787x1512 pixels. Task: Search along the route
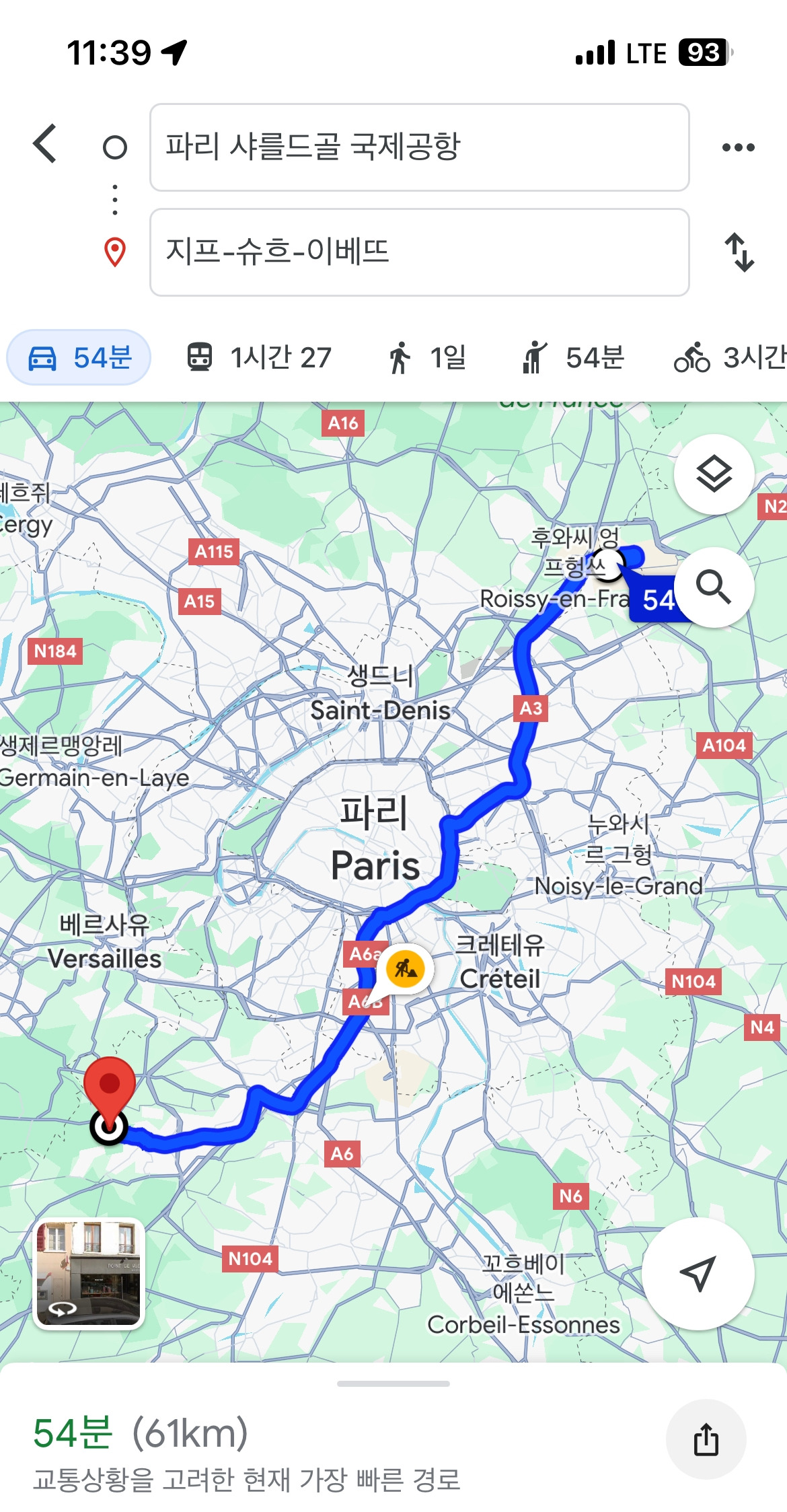point(714,587)
